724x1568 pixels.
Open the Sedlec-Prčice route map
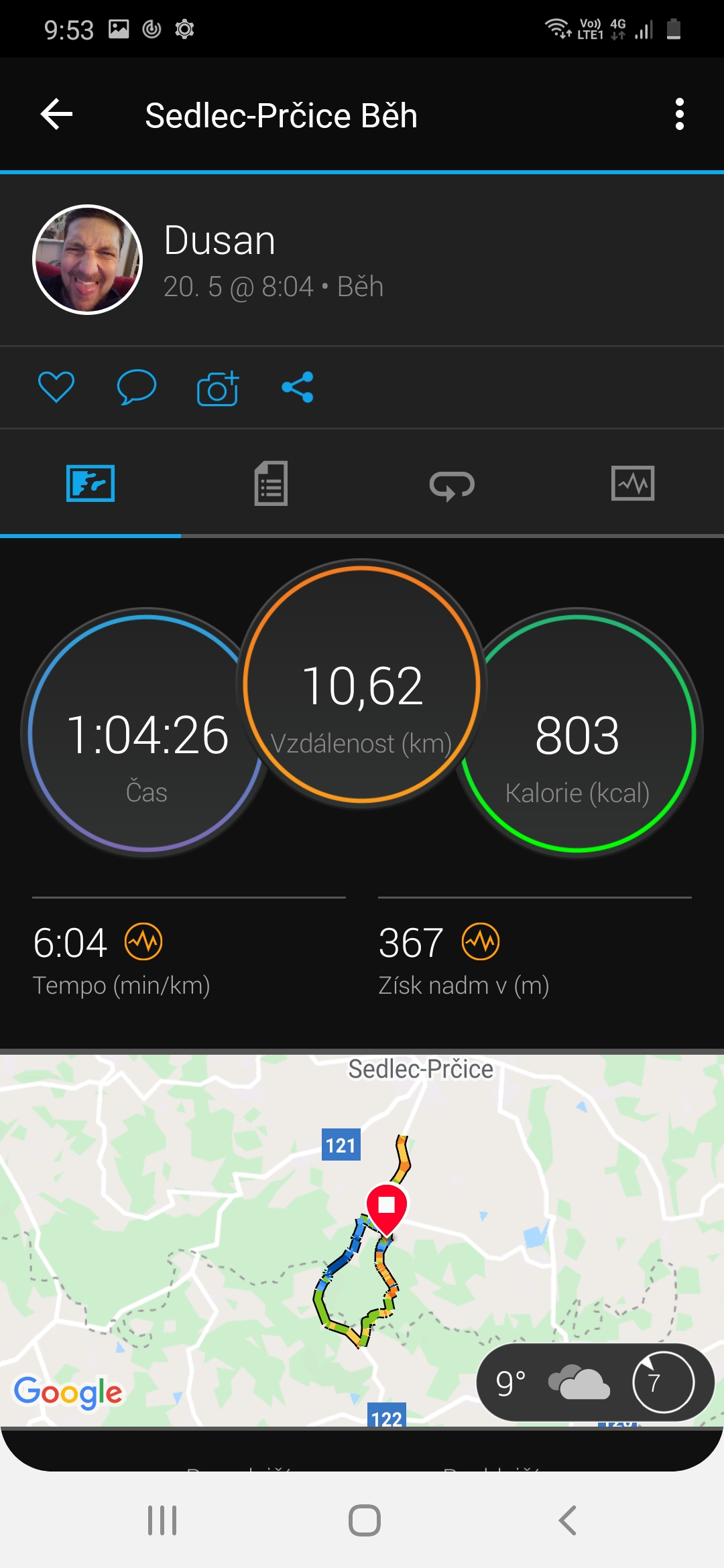[362, 1240]
